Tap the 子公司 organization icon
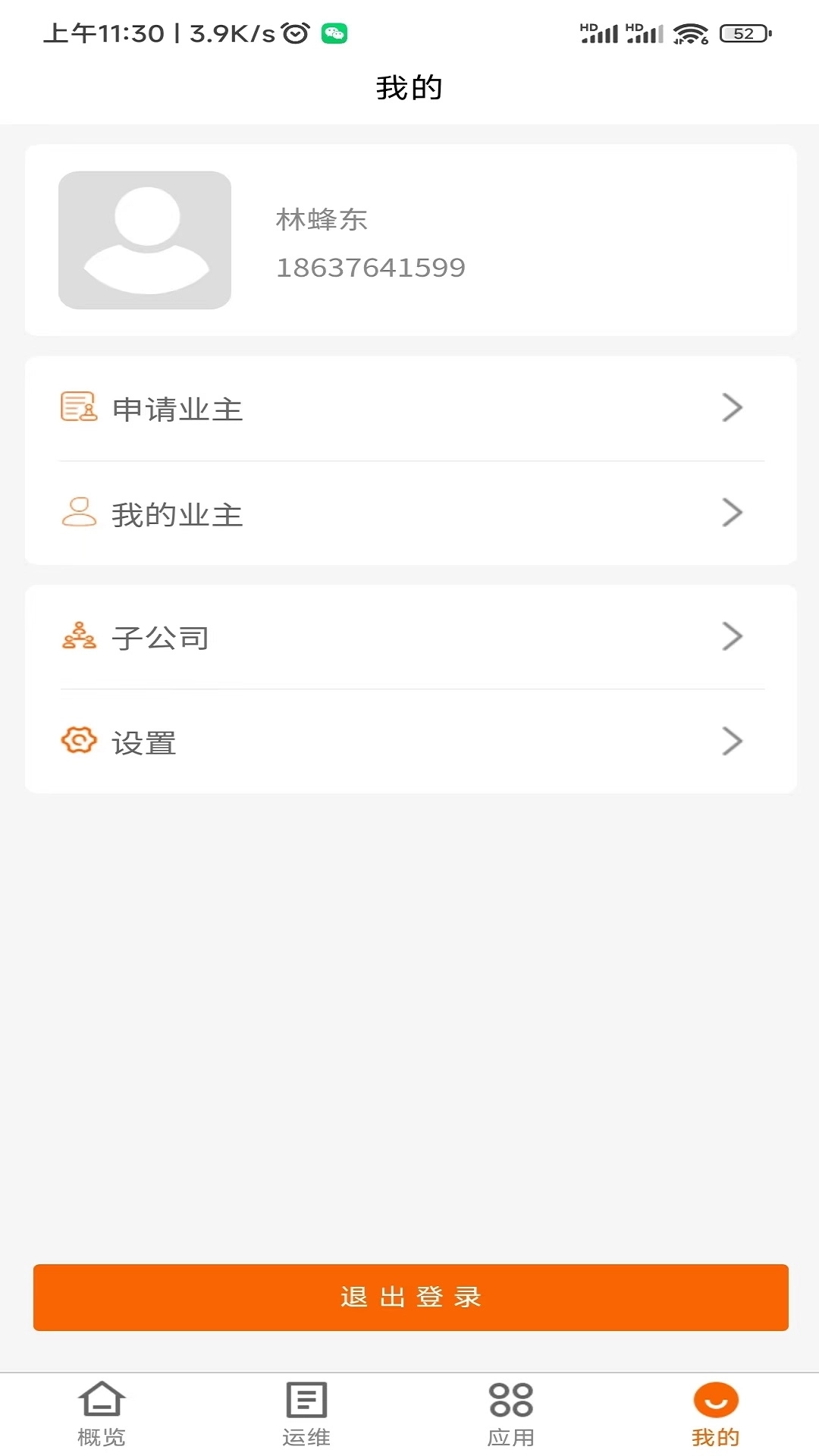 [79, 636]
